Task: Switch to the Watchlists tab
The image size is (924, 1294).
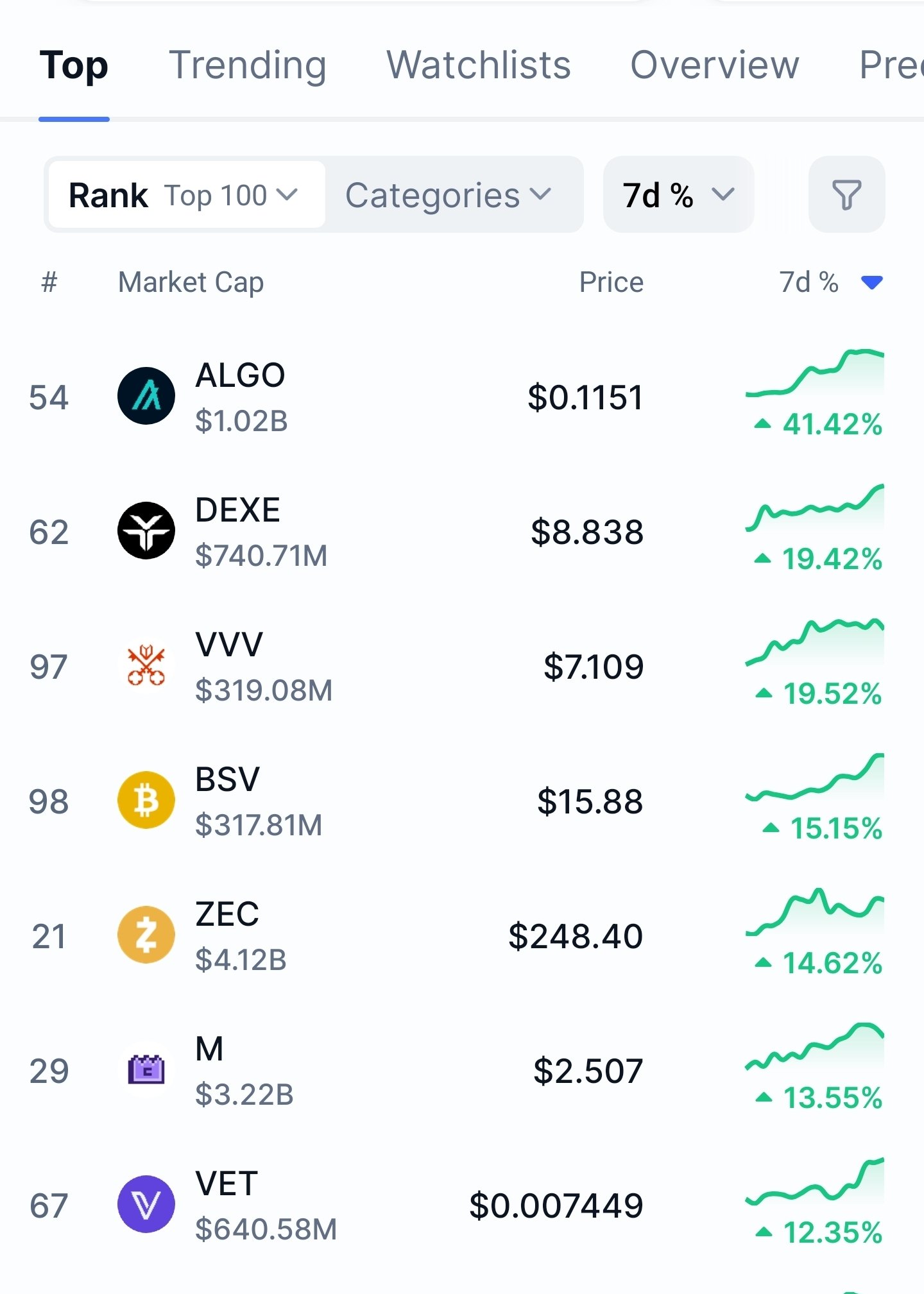Action: (x=478, y=65)
